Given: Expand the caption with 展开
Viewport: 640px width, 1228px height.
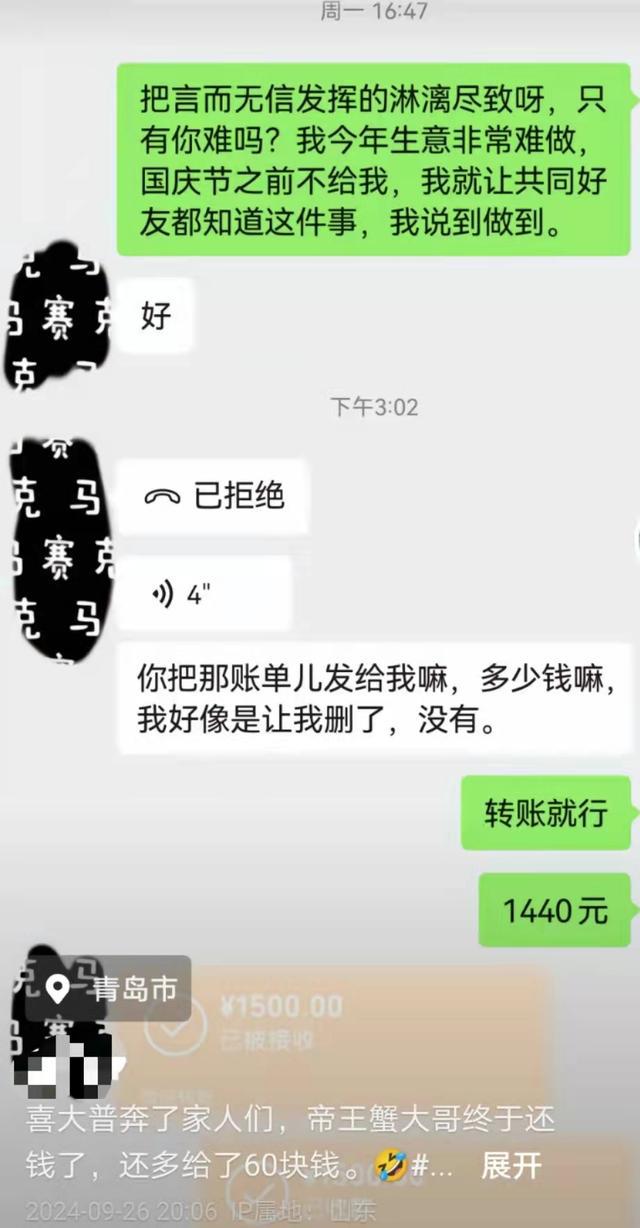Looking at the screenshot, I should pos(511,1165).
